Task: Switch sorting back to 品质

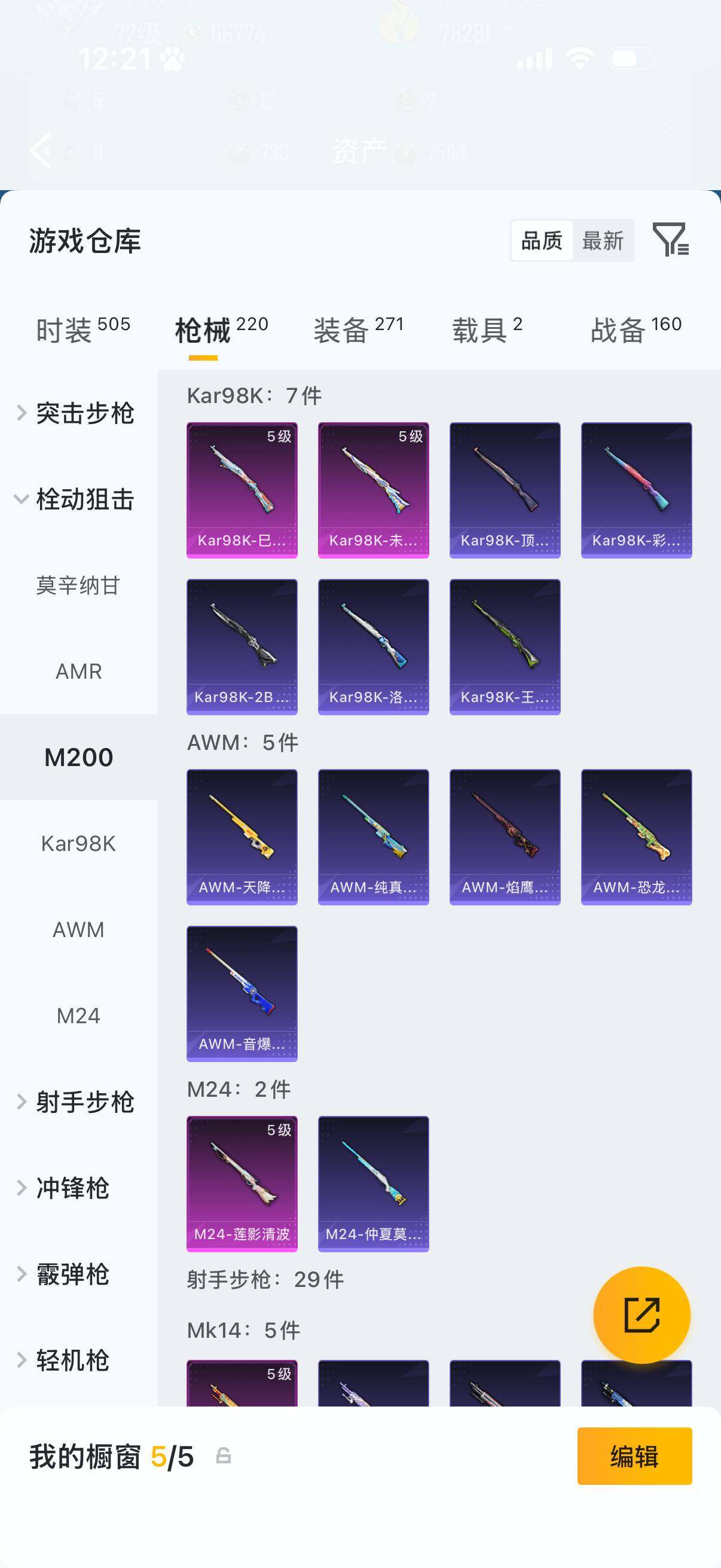Action: 543,241
